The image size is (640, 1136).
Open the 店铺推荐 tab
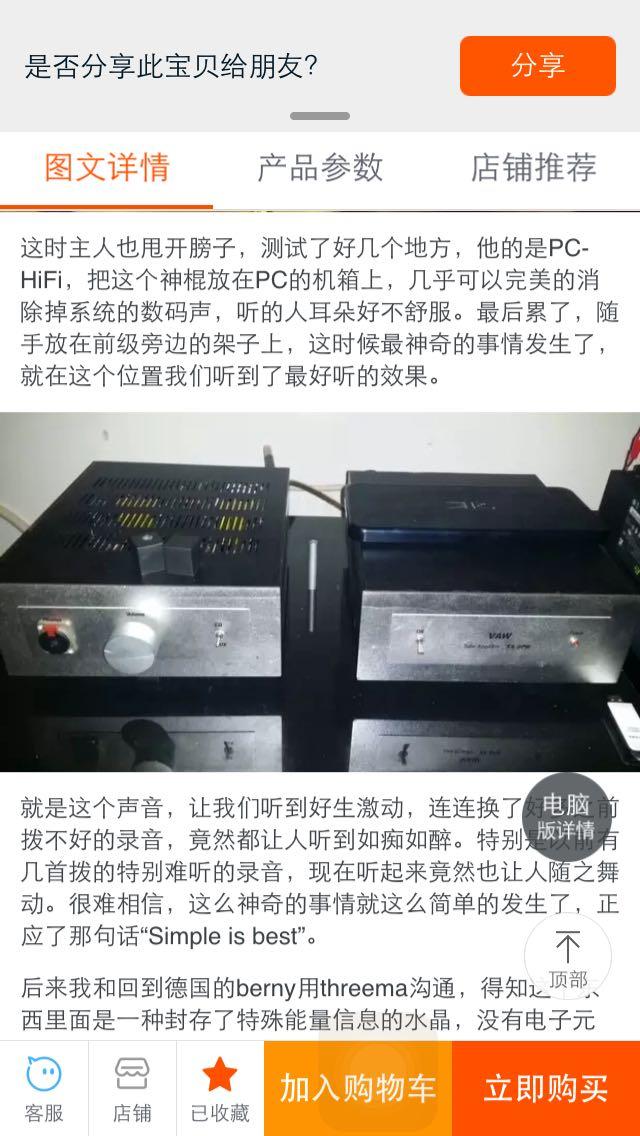[533, 168]
